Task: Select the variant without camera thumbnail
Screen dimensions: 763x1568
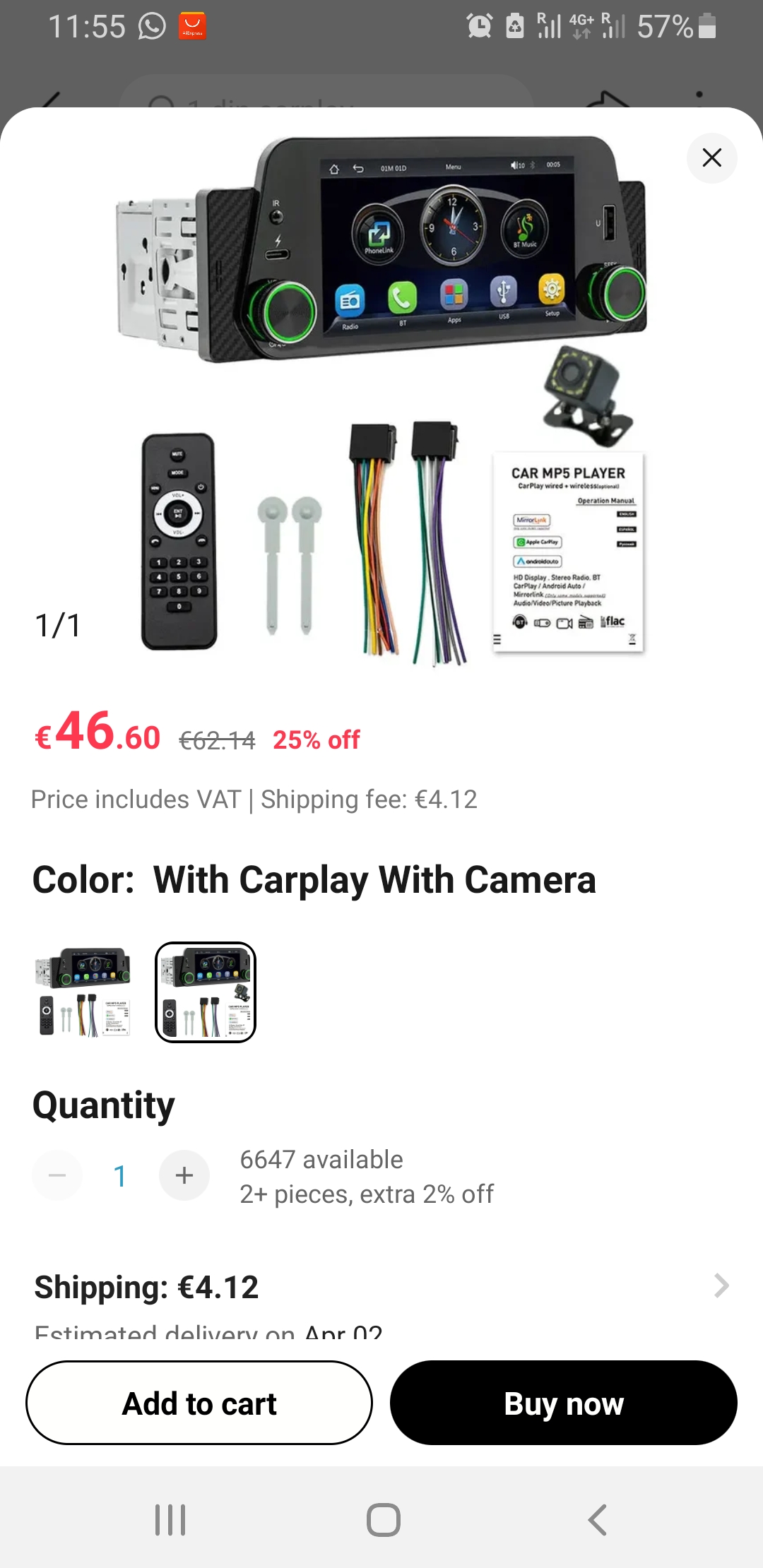Action: point(83,992)
